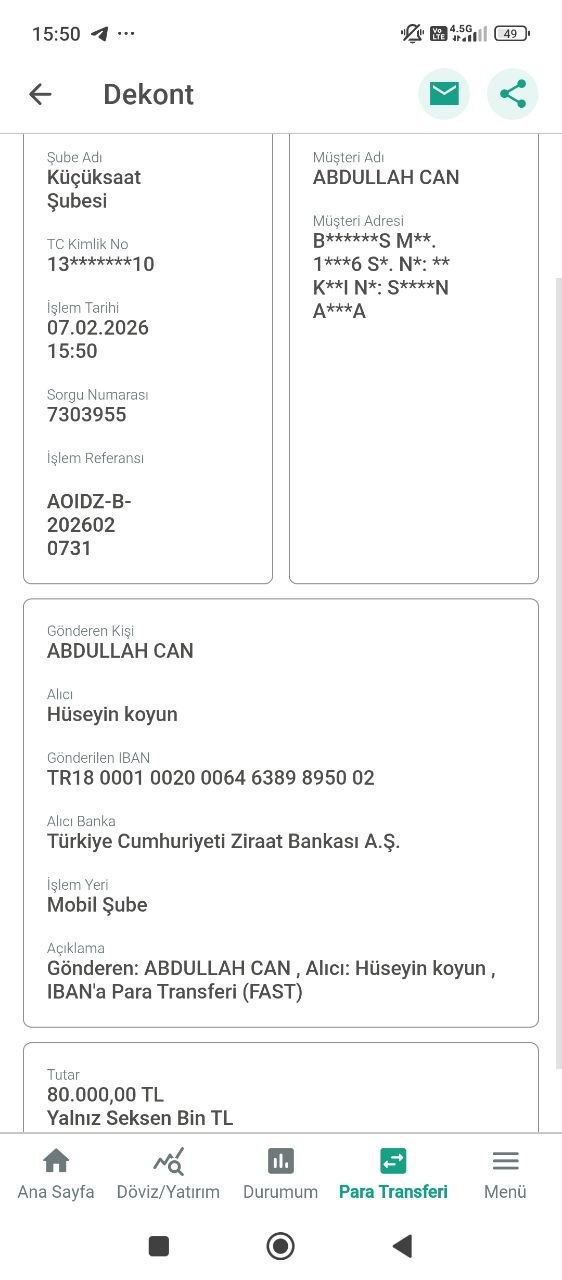Screen dimensions: 562x1280
Task: Tap the system home button
Action: [281, 1245]
